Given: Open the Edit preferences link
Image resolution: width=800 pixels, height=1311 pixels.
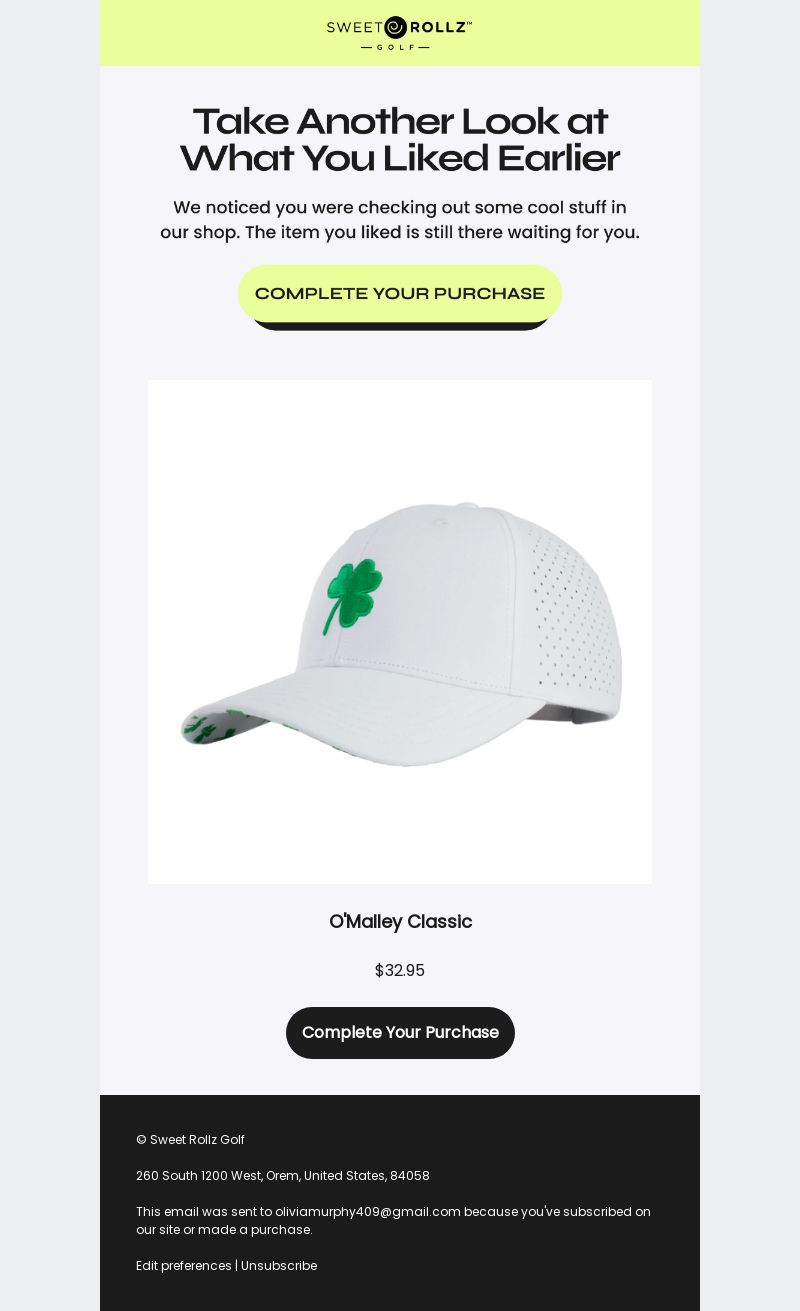Looking at the screenshot, I should coord(184,1266).
